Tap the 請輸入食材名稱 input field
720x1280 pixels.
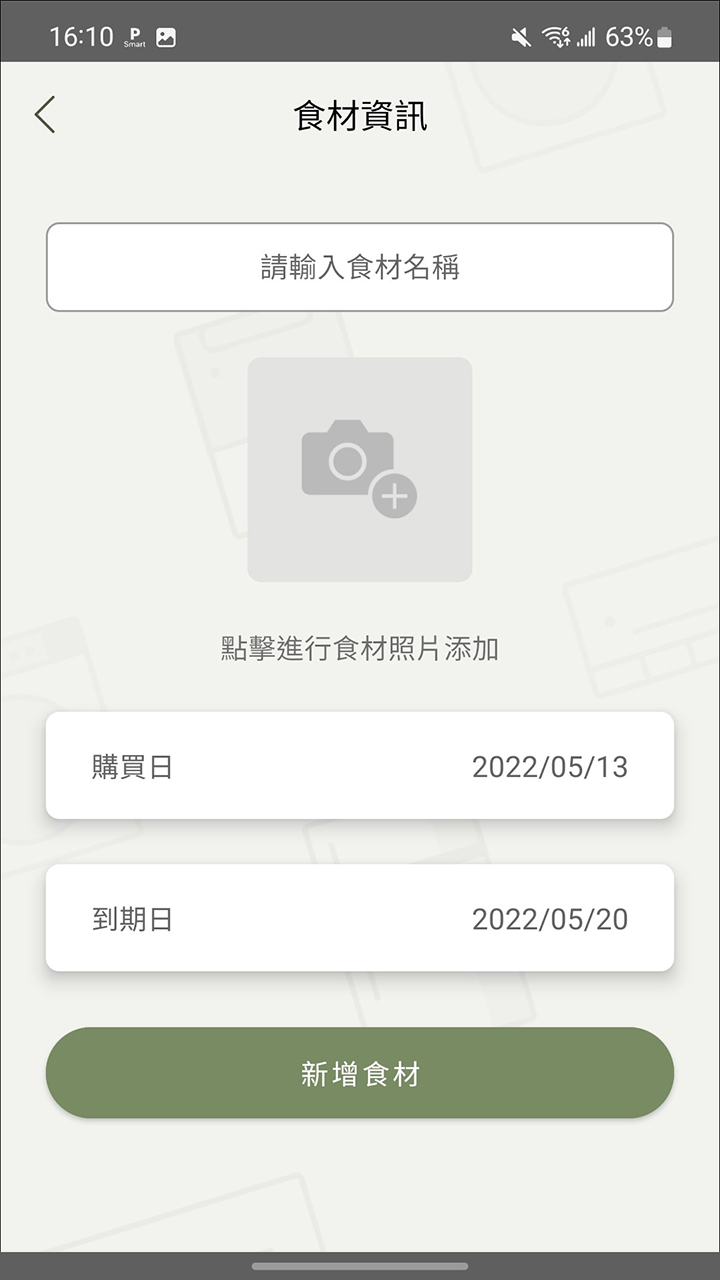point(360,267)
